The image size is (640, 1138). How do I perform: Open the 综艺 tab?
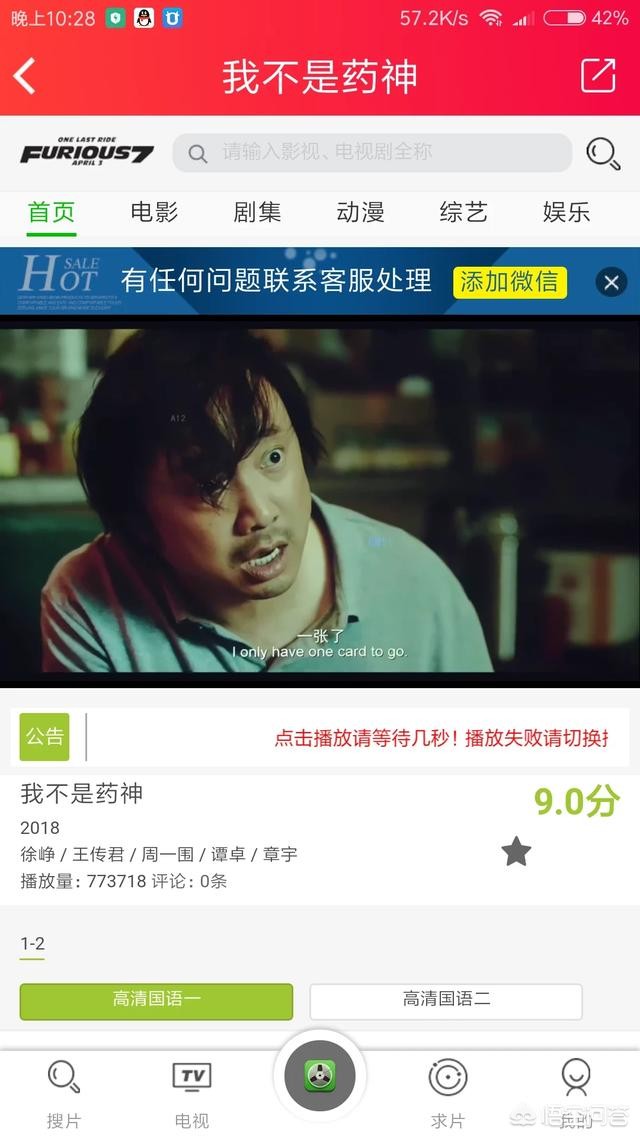[x=463, y=212]
